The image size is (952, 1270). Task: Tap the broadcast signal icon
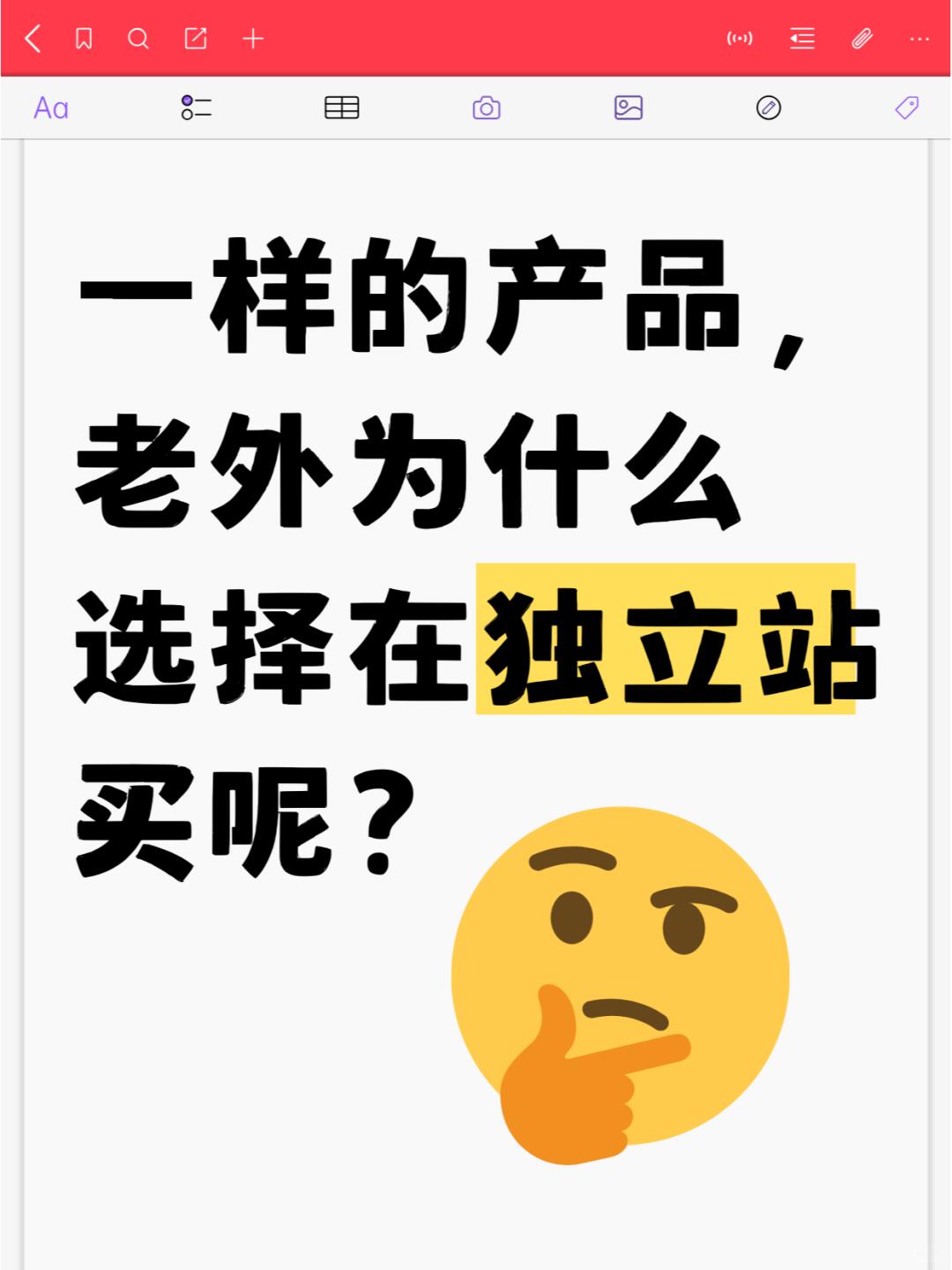click(740, 39)
